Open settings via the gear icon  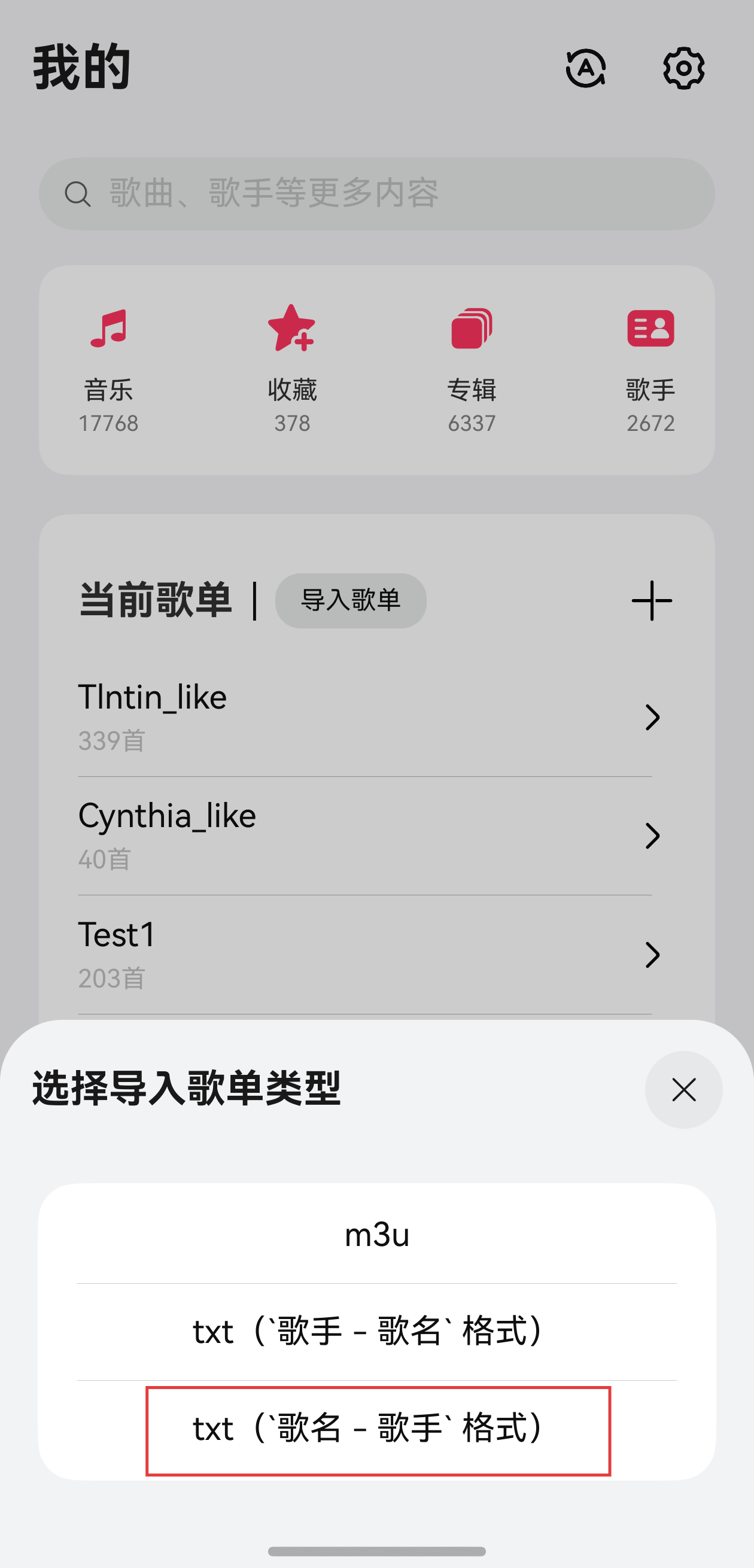[x=683, y=69]
